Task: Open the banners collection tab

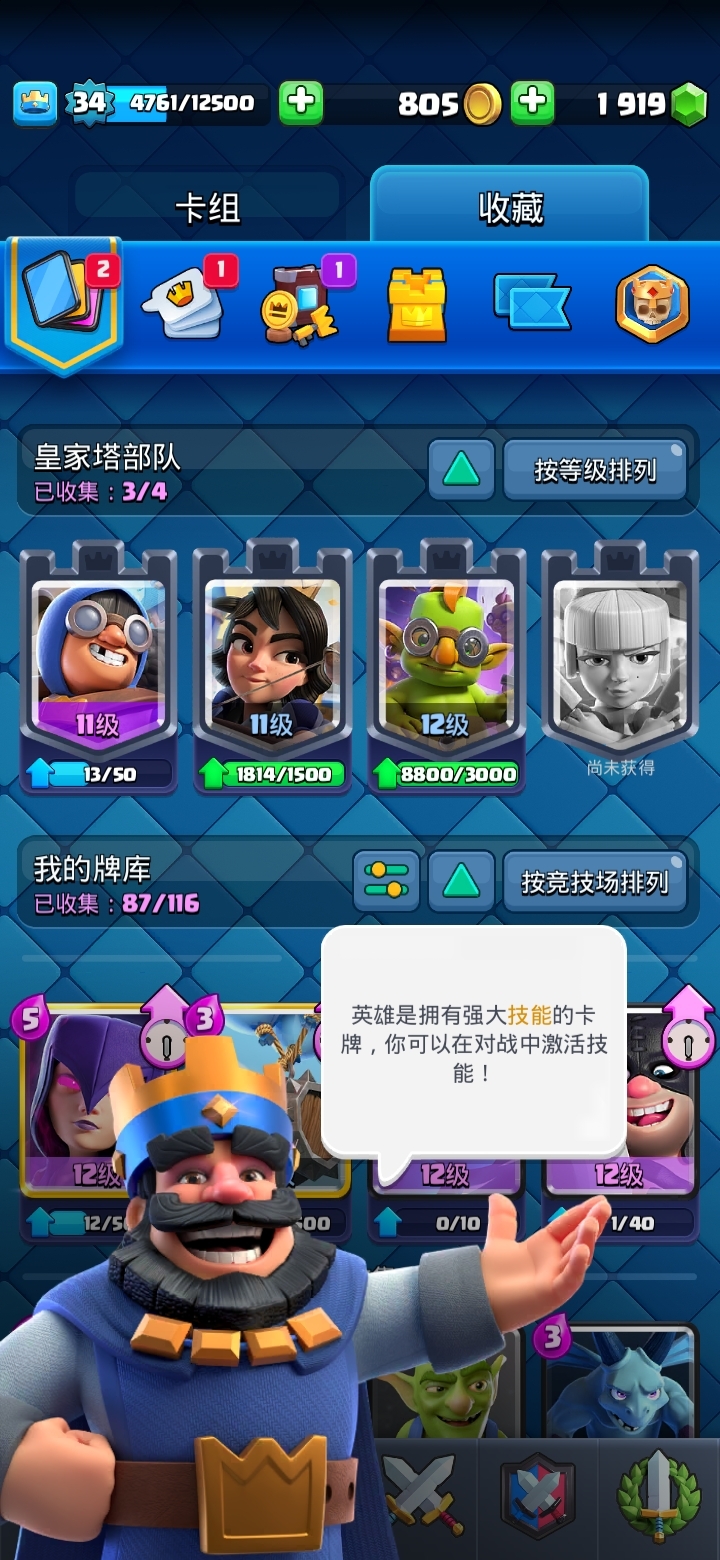Action: 532,302
